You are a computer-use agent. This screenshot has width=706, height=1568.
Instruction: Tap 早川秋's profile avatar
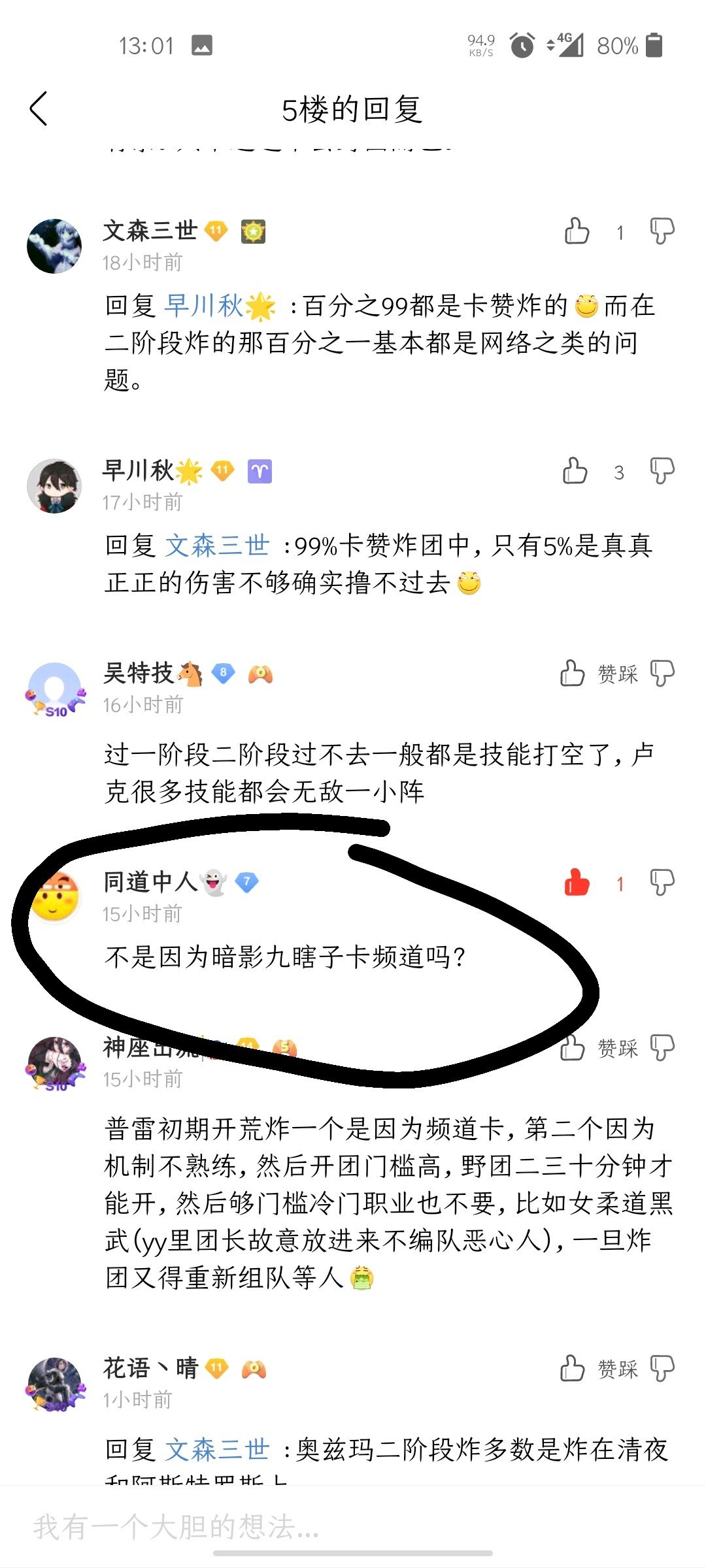point(56,483)
